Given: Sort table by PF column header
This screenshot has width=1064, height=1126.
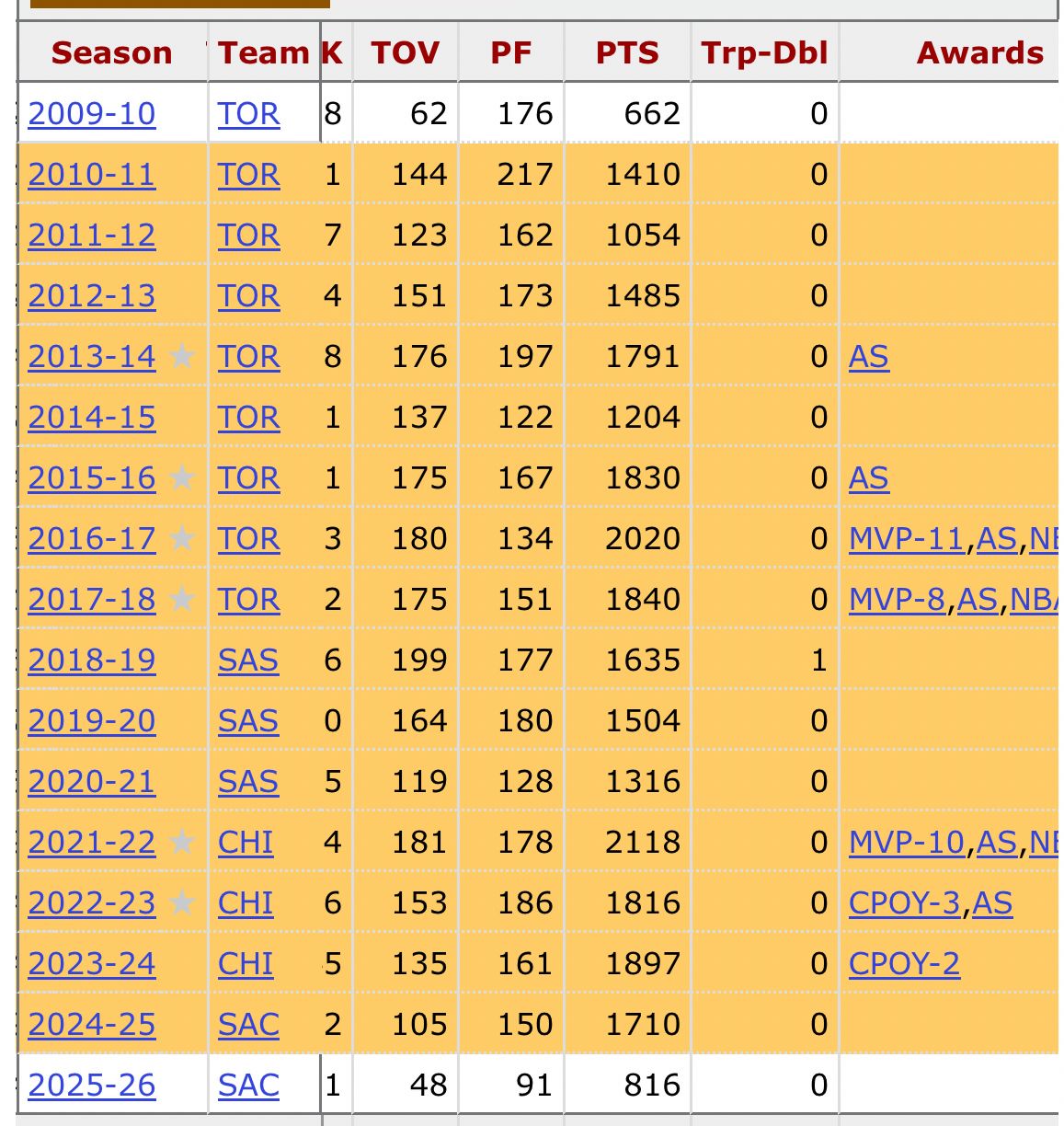Looking at the screenshot, I should [x=510, y=52].
